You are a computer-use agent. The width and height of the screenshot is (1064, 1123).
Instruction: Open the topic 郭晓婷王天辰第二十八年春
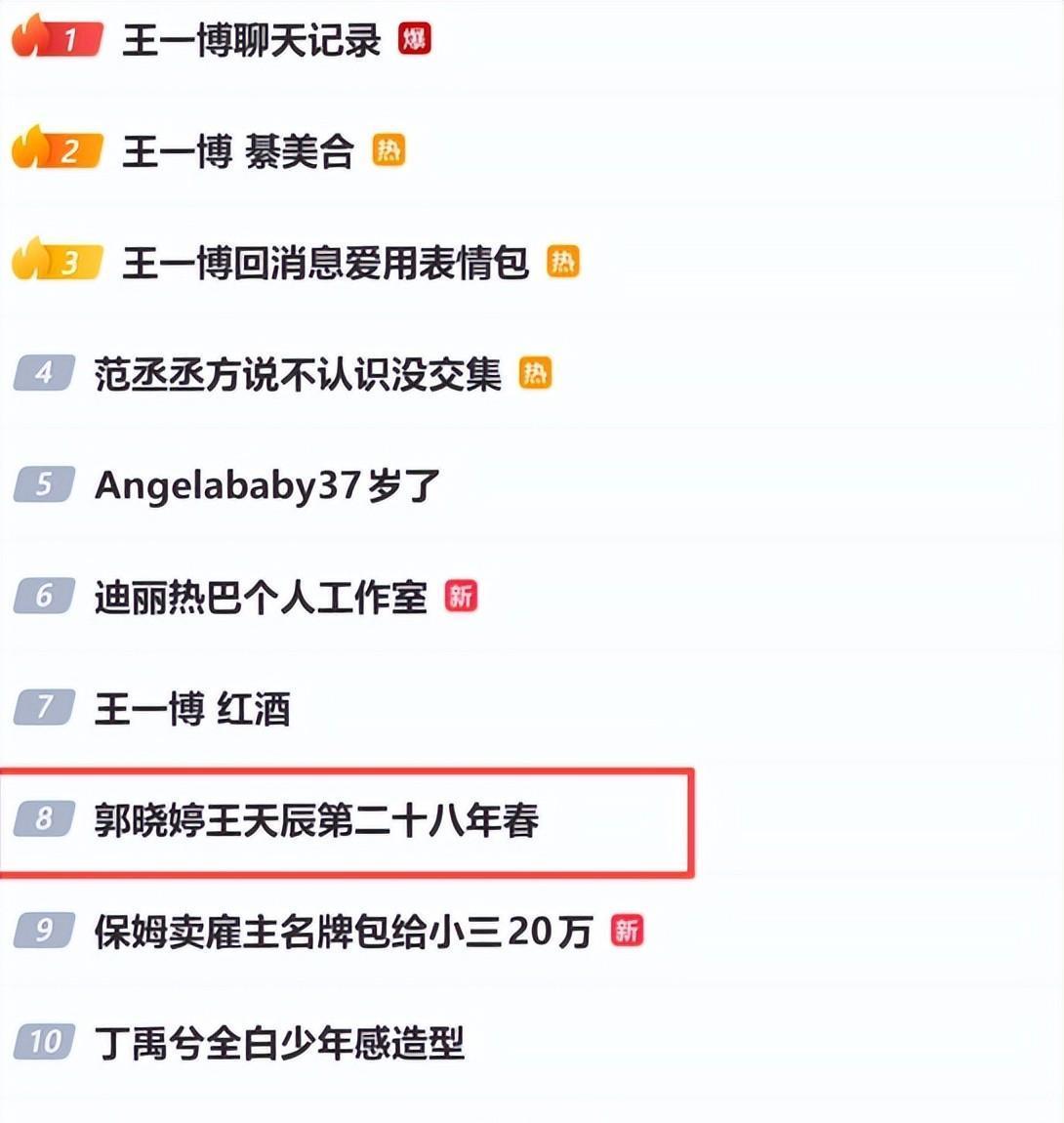316,820
